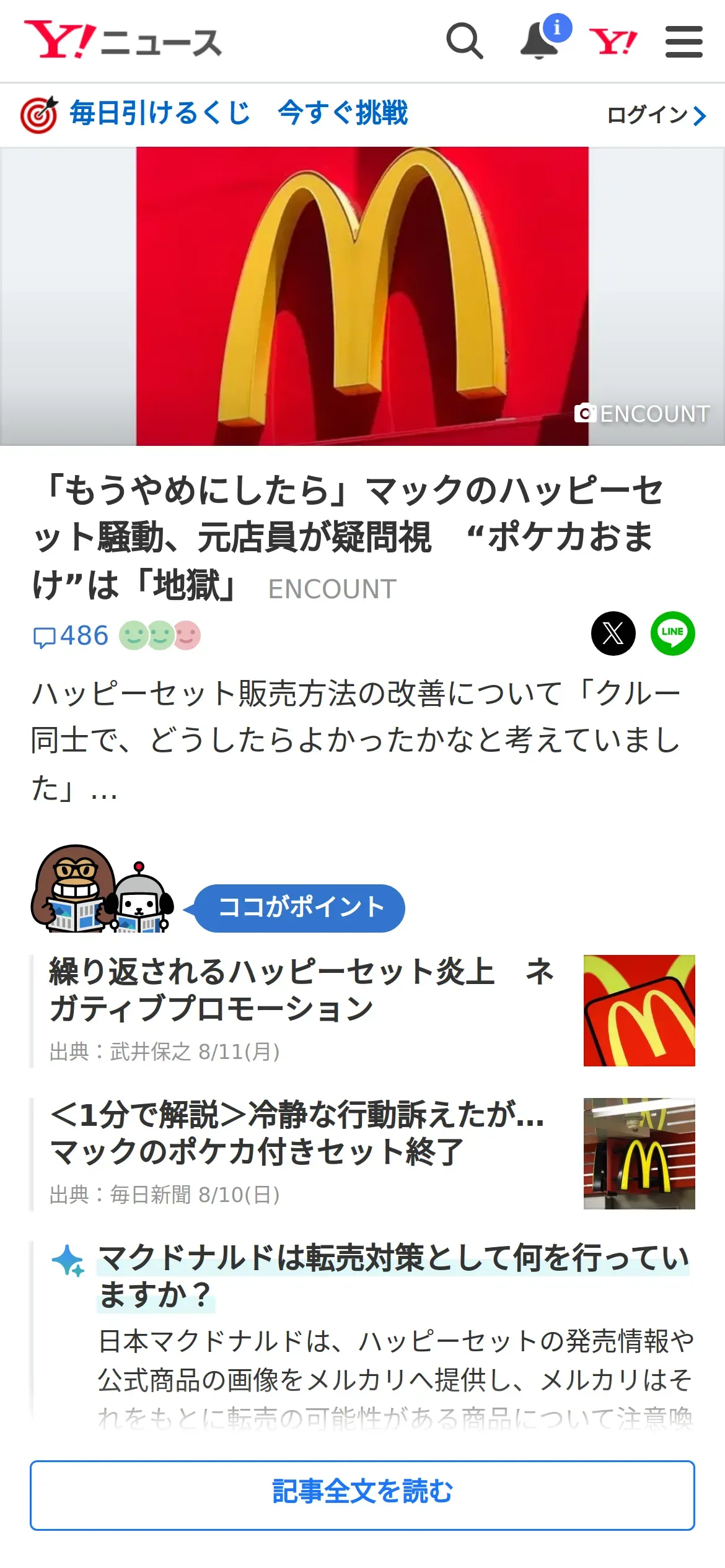Image resolution: width=725 pixels, height=1568 pixels.
Task: Open the search magnifier icon
Action: [x=464, y=41]
